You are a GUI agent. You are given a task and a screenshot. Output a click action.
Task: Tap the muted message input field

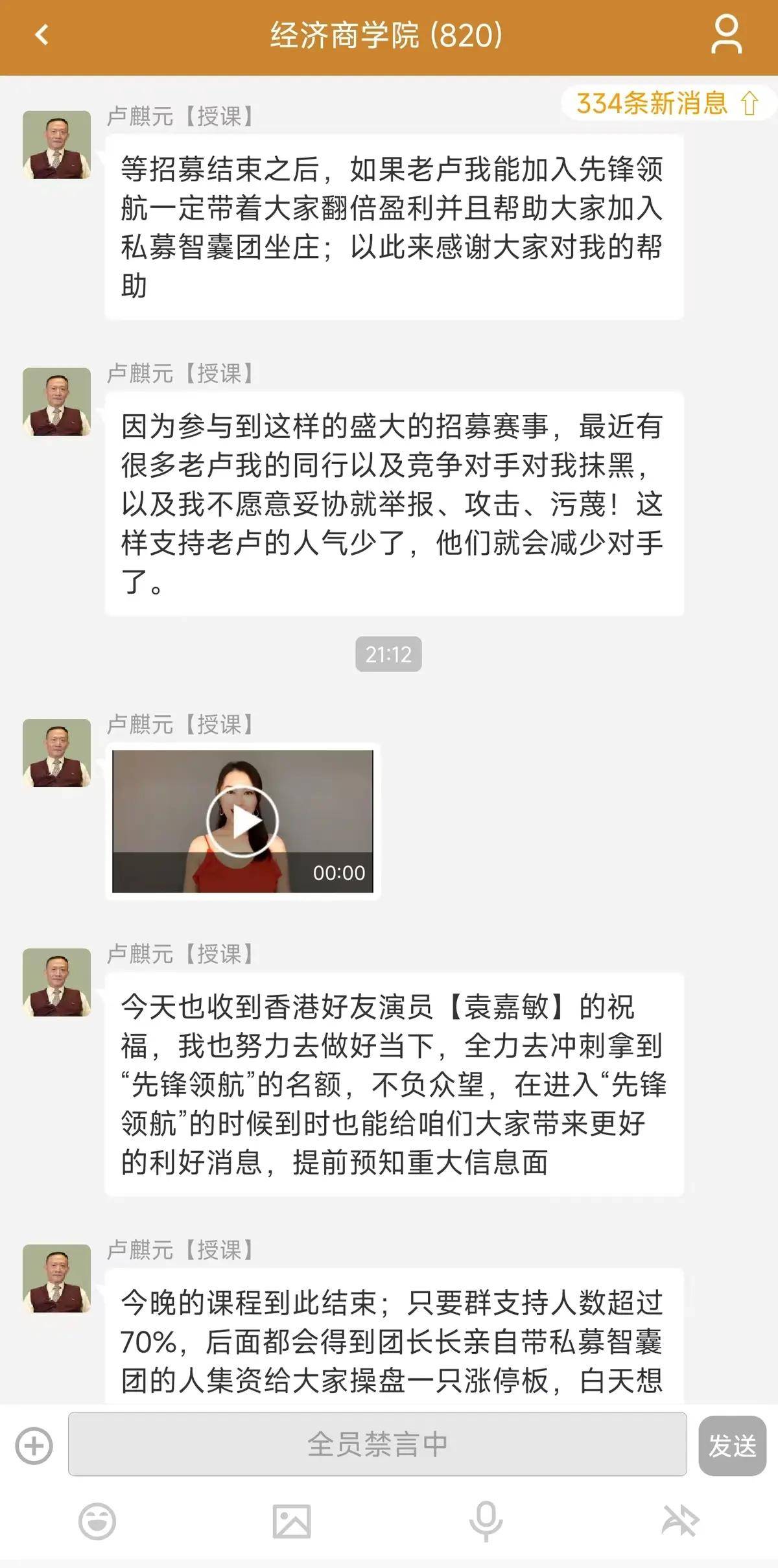377,1444
